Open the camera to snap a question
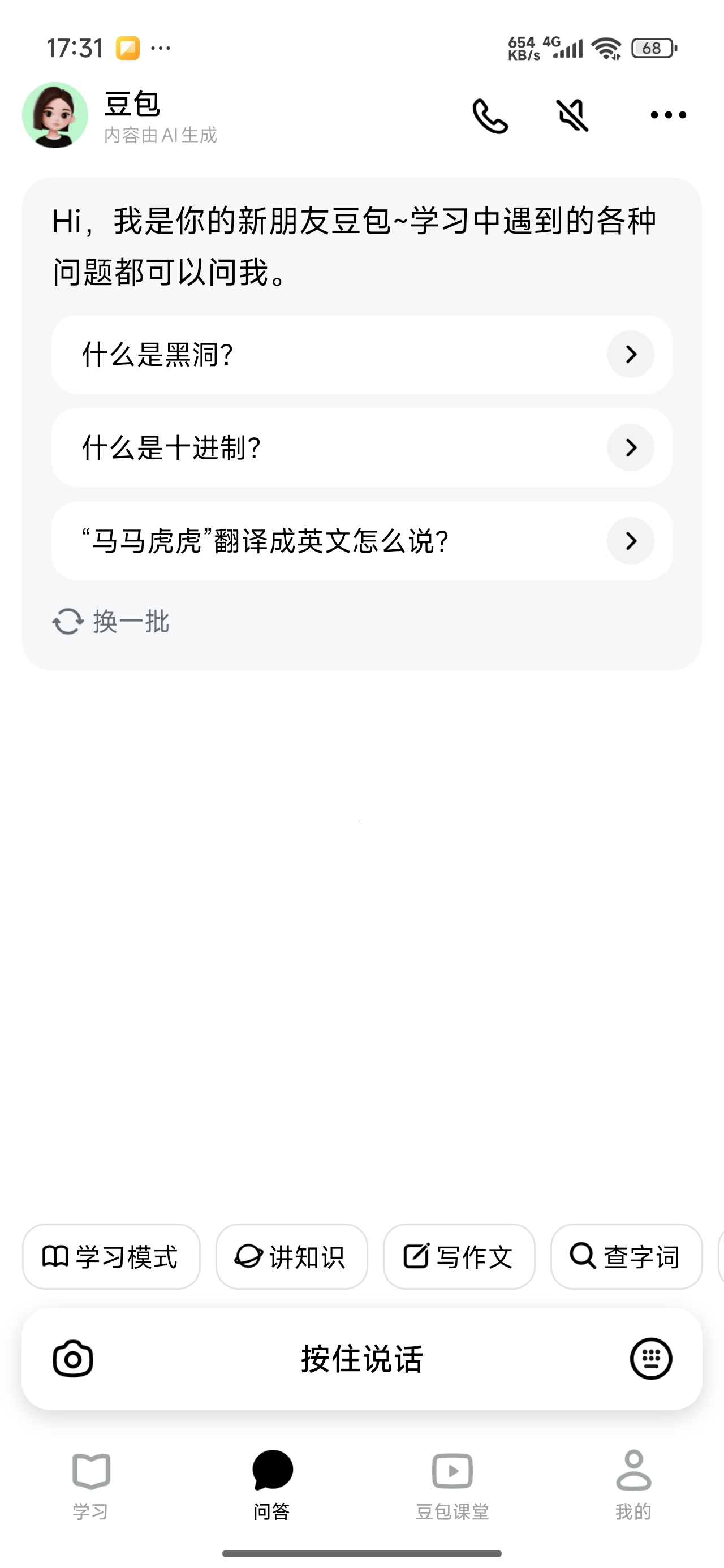Viewport: 724px width, 1568px height. [73, 1359]
